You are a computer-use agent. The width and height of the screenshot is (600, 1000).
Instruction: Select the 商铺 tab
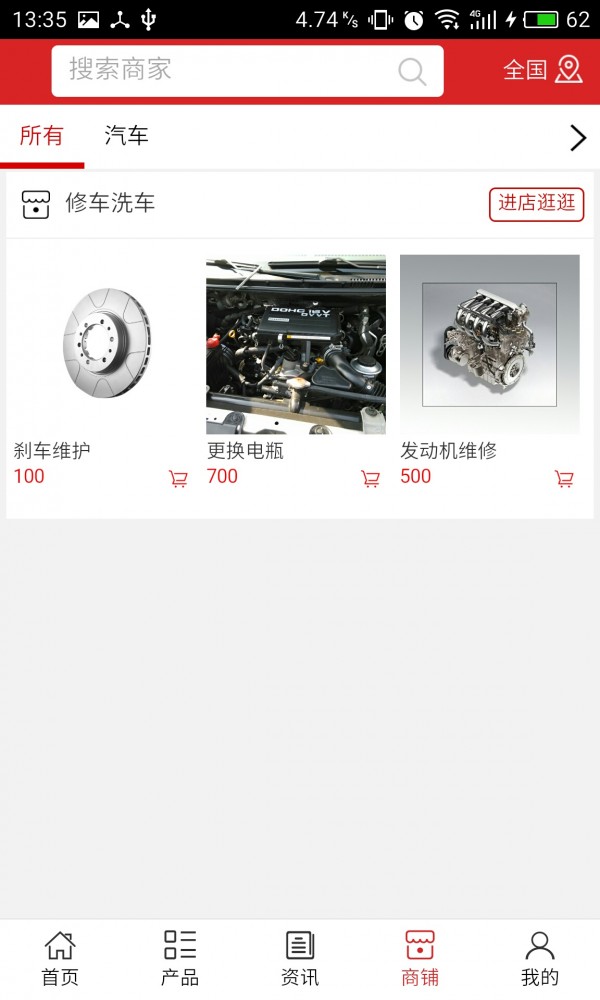420,958
